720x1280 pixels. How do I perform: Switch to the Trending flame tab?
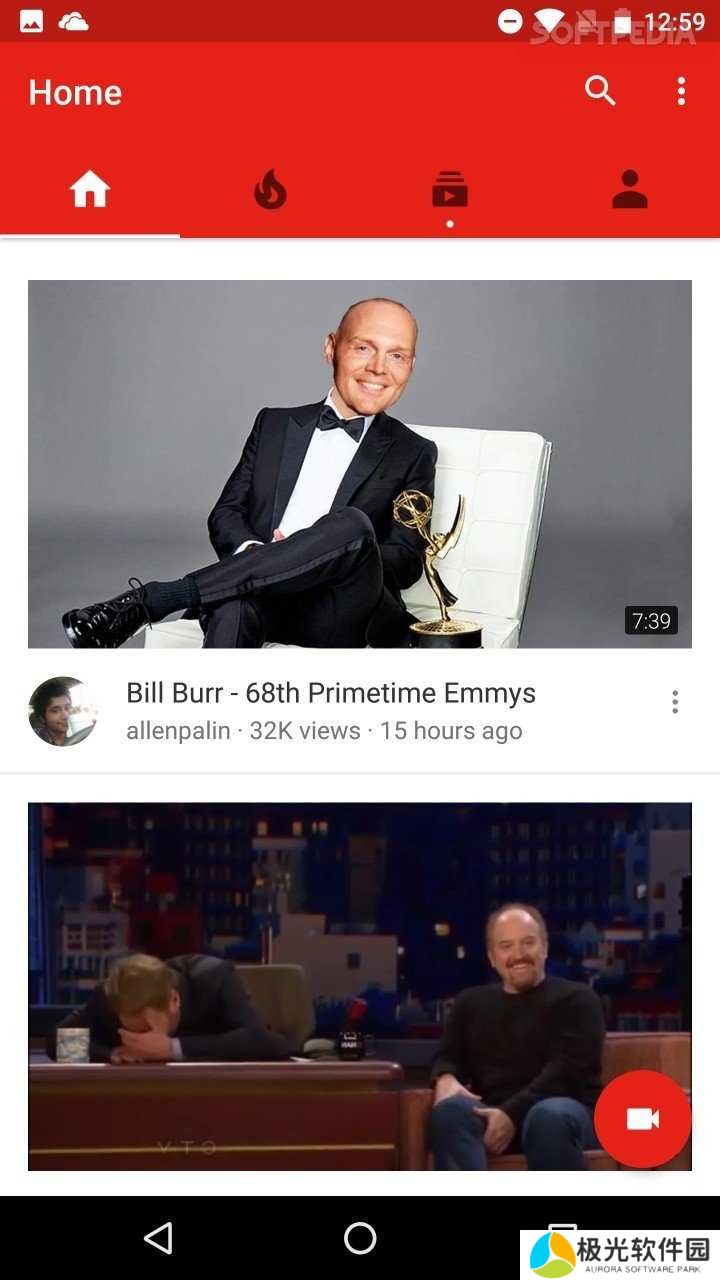tap(270, 189)
